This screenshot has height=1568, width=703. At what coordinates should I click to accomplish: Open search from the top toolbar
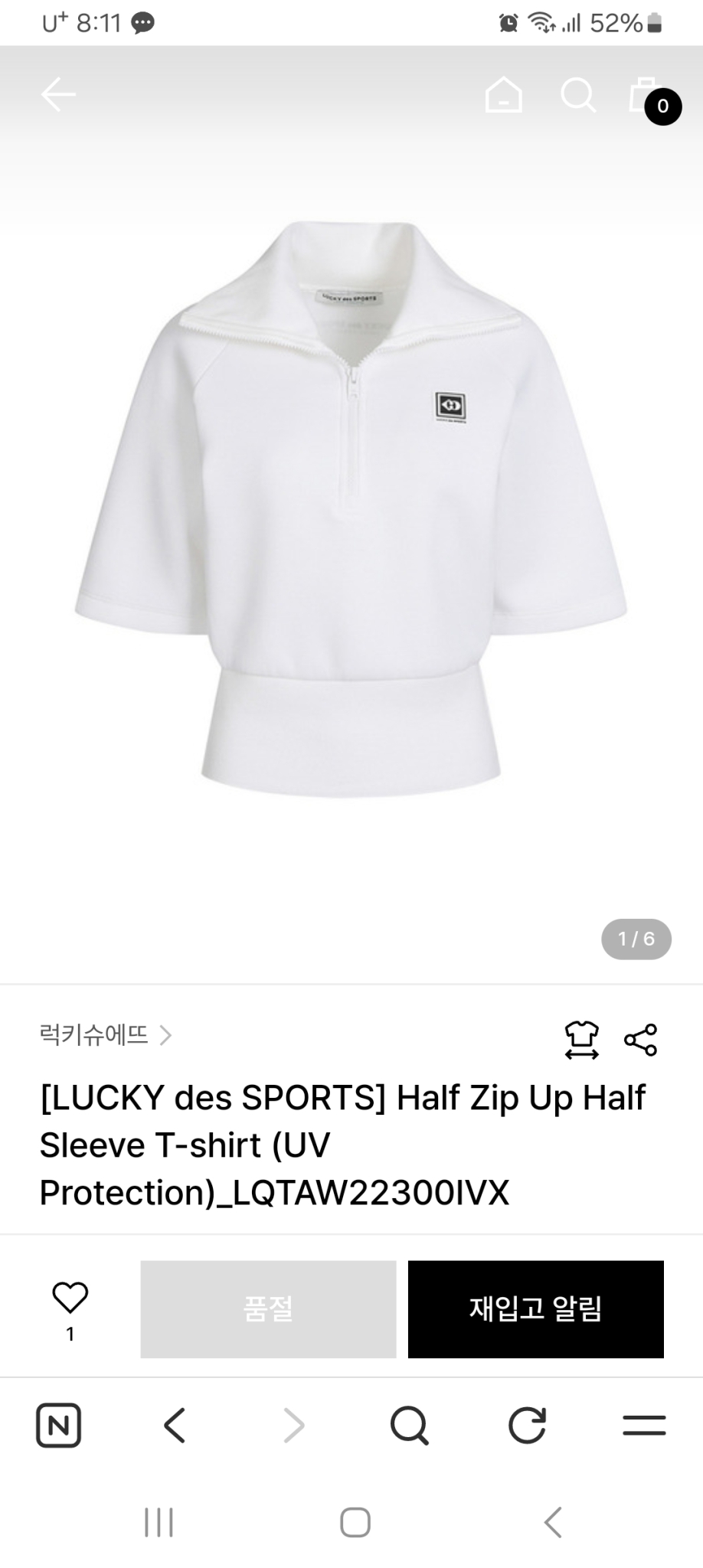(x=578, y=96)
